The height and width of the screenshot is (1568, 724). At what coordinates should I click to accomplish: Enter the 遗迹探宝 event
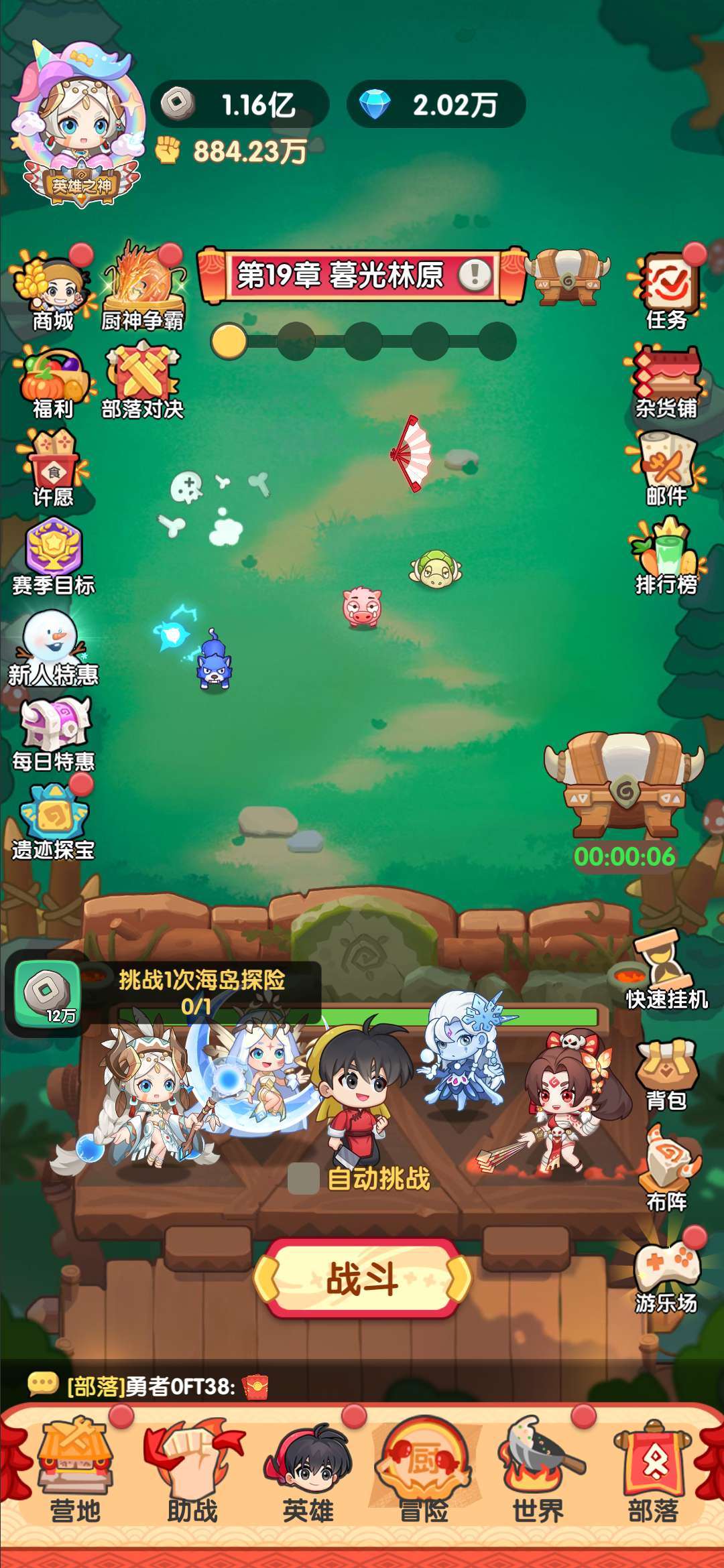click(53, 821)
